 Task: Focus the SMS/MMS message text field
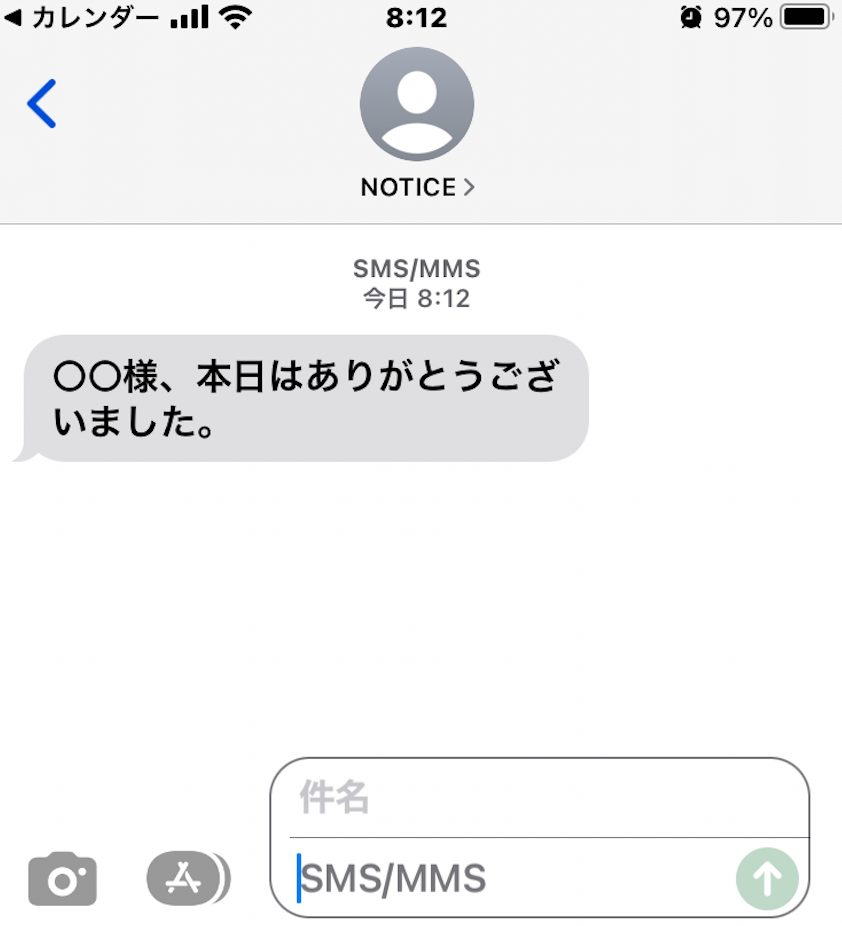pos(510,879)
